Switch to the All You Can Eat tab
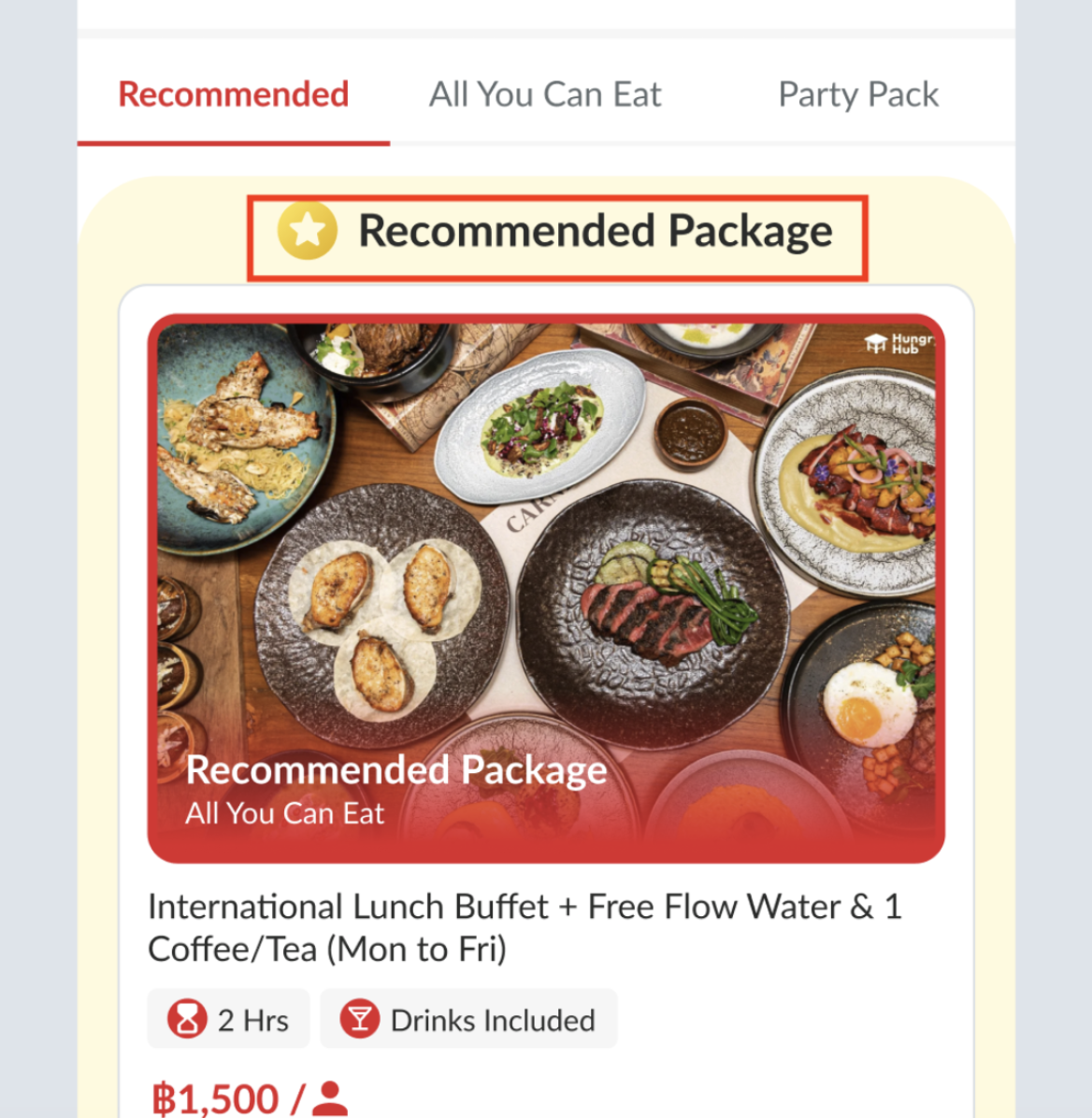This screenshot has height=1118, width=1092. coord(545,94)
